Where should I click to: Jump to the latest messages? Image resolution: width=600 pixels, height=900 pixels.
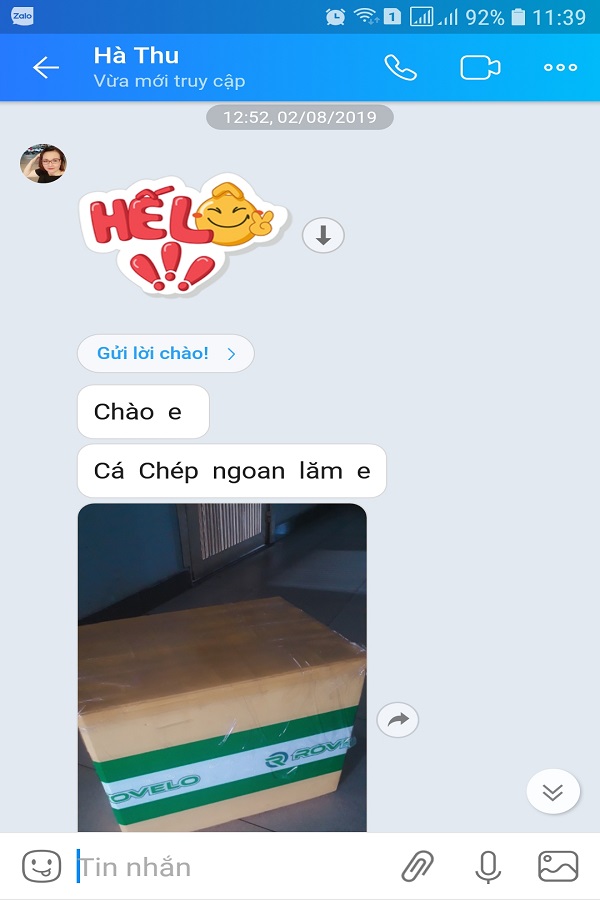(553, 792)
